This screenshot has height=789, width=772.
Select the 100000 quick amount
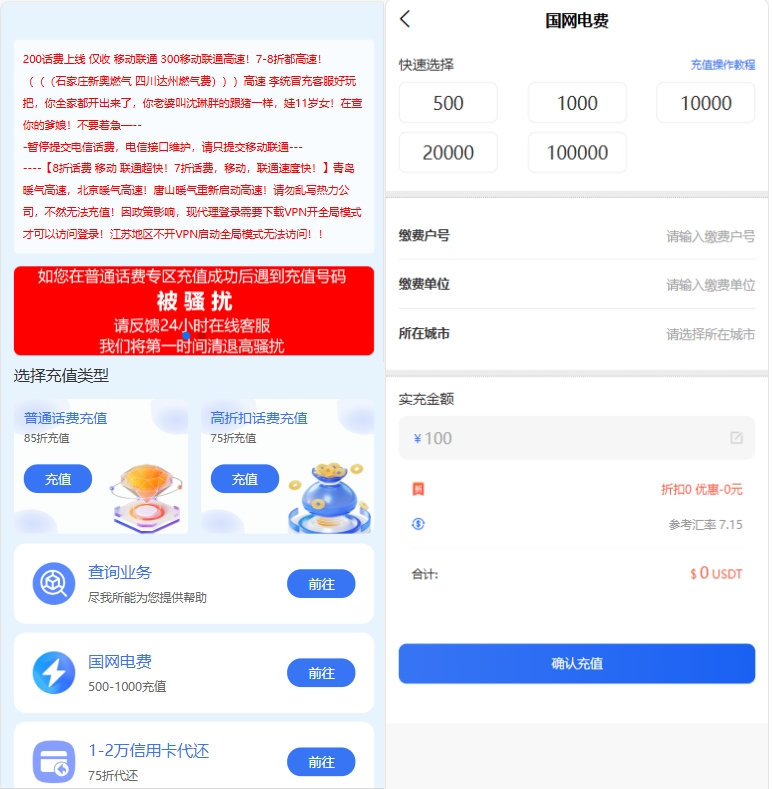[x=577, y=153]
